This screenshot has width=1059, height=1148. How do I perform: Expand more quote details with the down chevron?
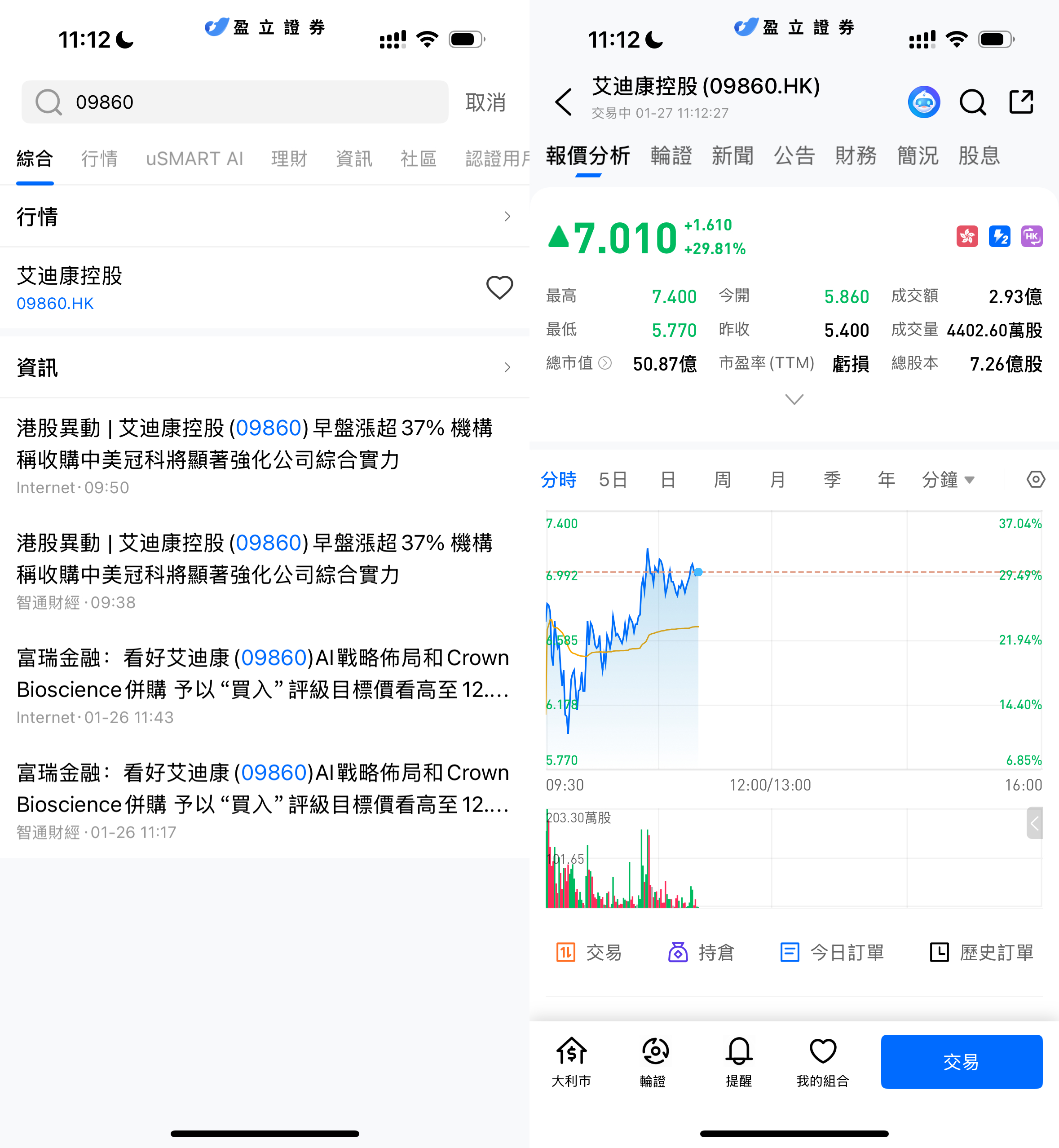[x=794, y=399]
